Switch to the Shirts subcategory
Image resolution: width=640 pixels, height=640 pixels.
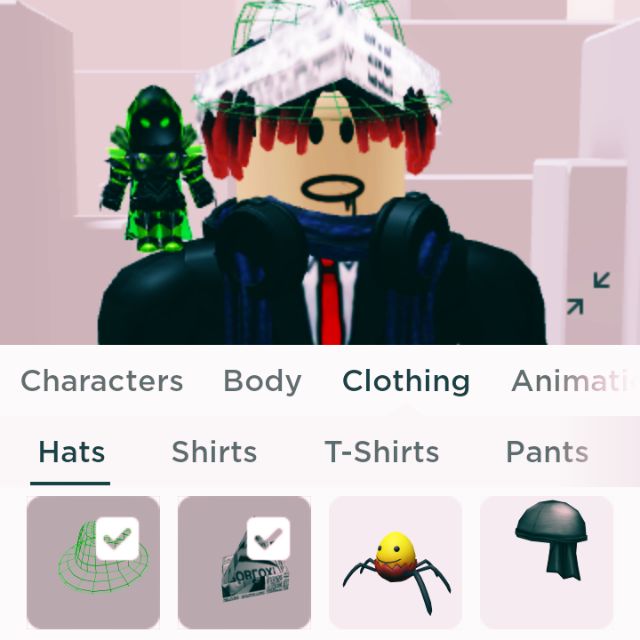coord(214,452)
